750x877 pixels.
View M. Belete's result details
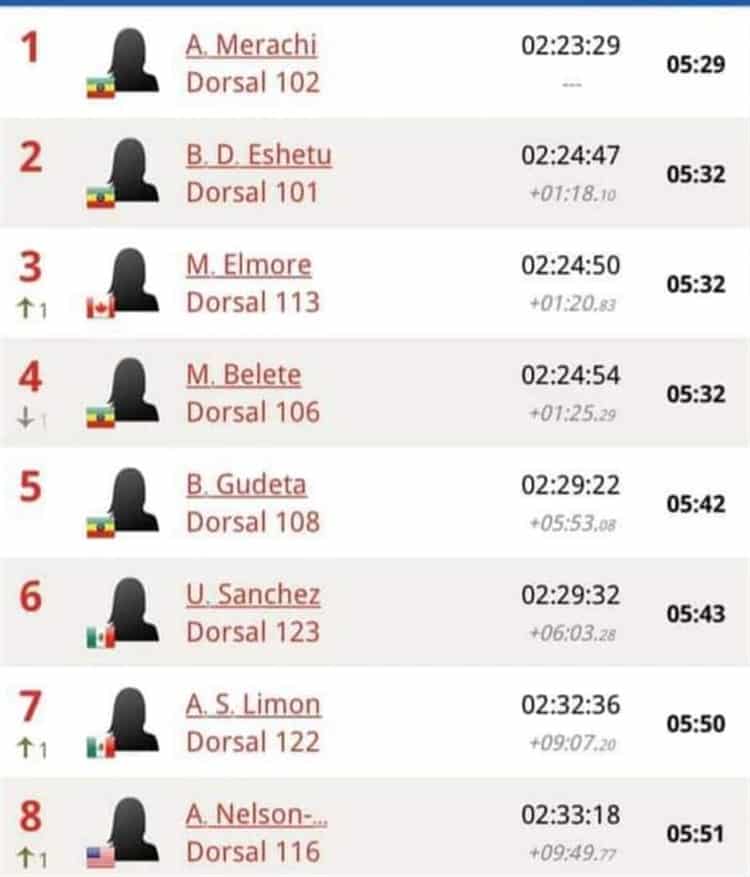point(243,375)
